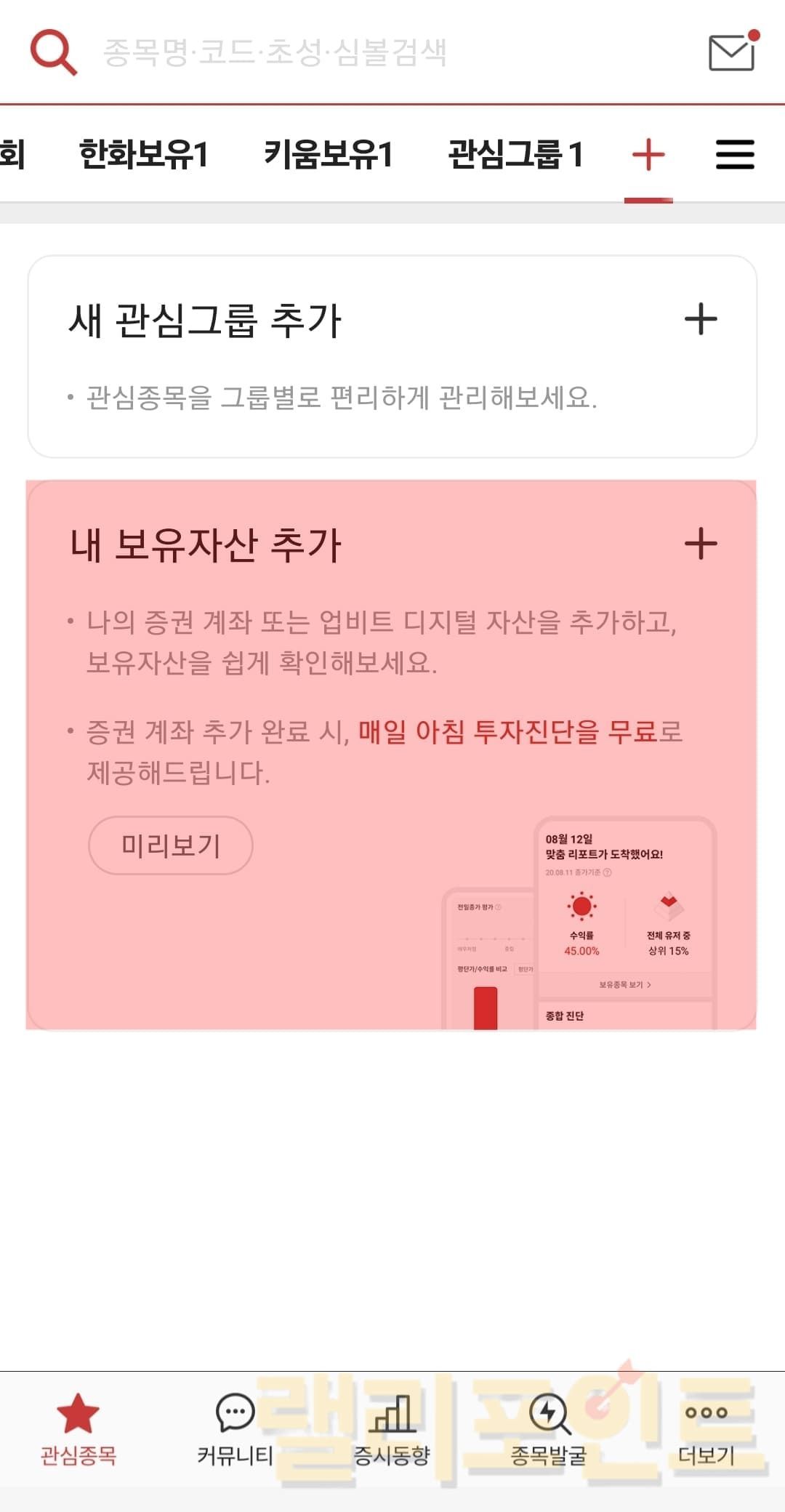Switch to the 한화보유1 tab

tap(143, 154)
